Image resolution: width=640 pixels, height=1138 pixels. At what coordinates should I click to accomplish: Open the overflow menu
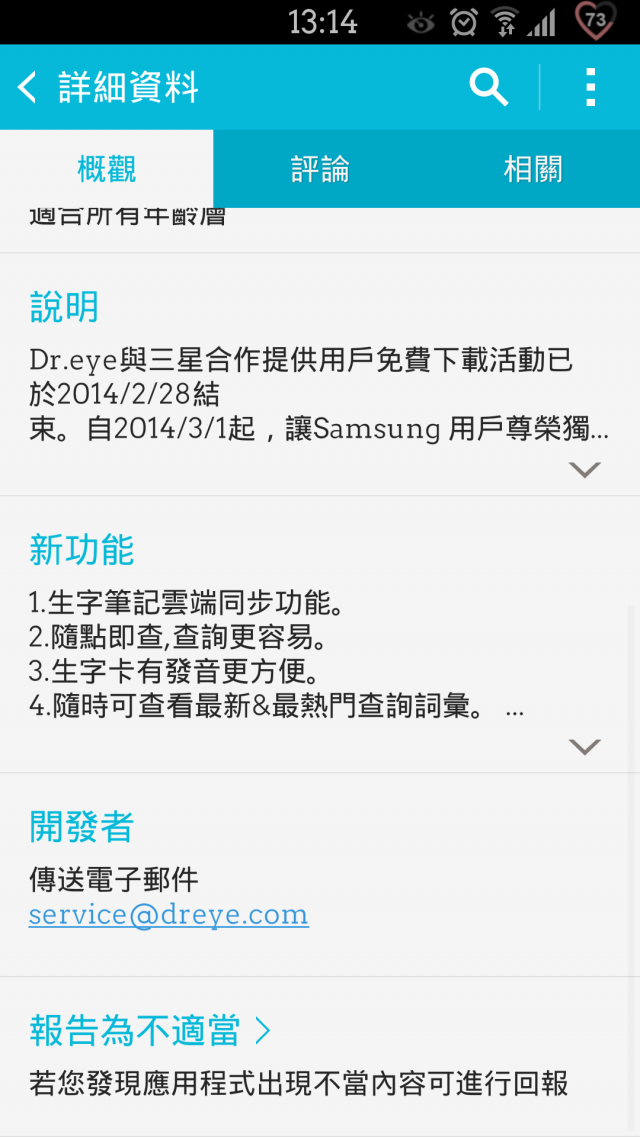pos(591,87)
